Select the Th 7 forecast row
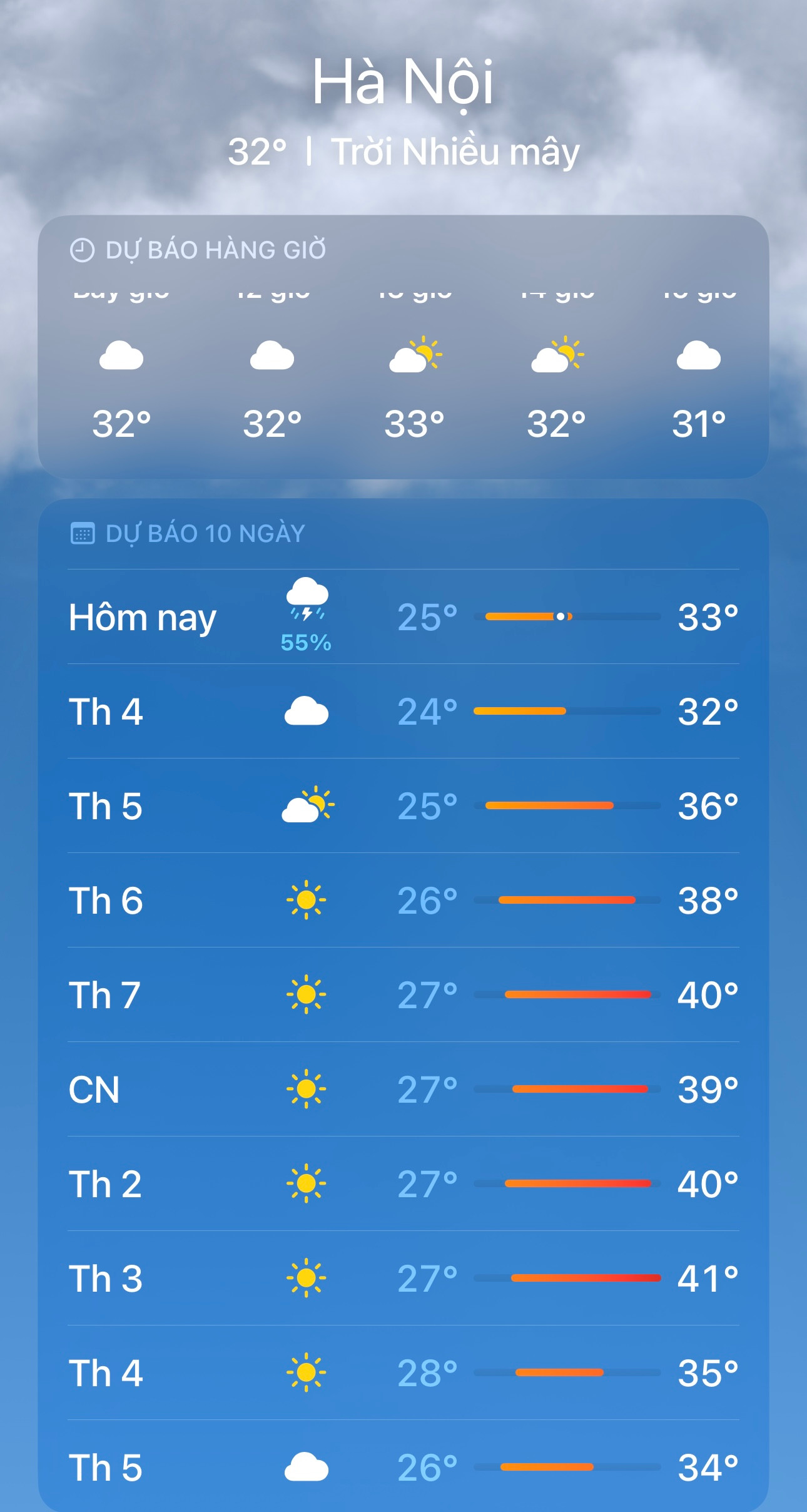This screenshot has width=807, height=1512. pos(403,995)
